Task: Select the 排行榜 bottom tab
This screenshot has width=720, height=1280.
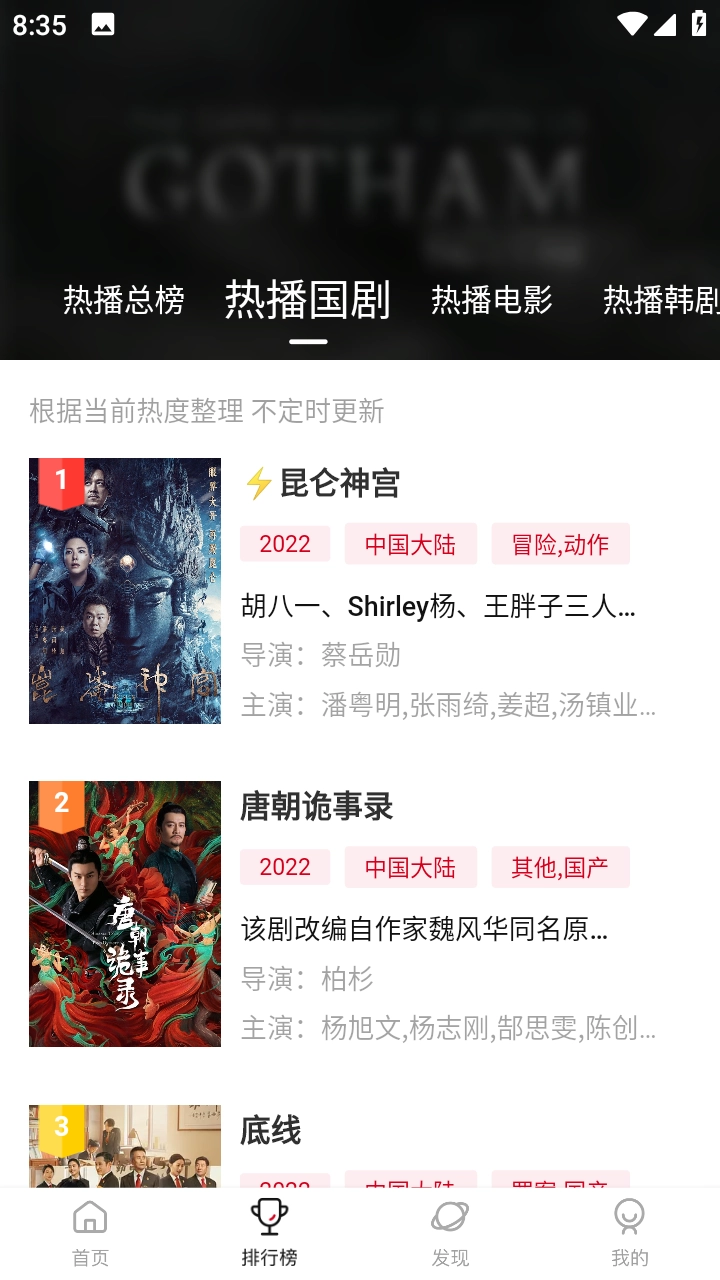Action: pyautogui.click(x=269, y=1233)
